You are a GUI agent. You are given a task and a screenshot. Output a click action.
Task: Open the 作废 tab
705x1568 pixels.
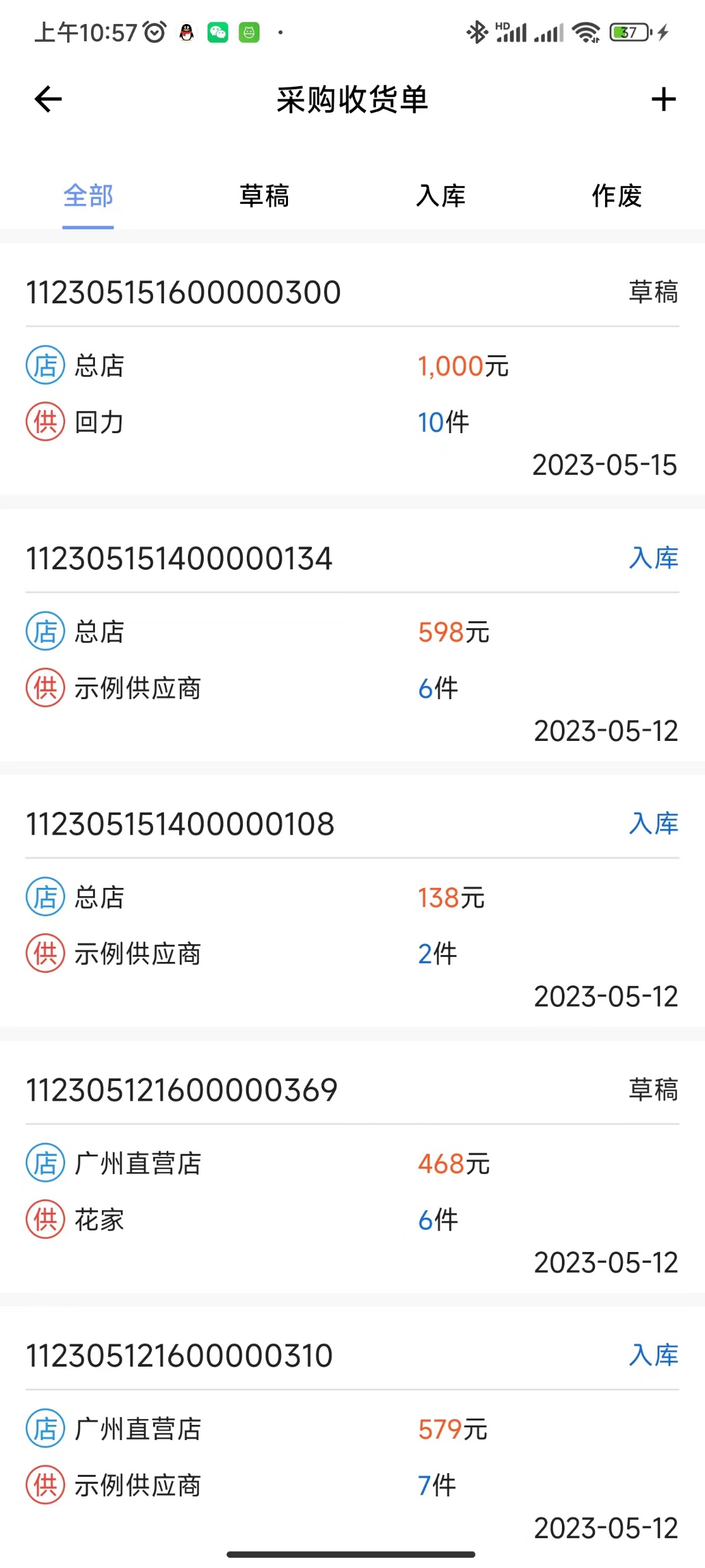click(x=617, y=197)
